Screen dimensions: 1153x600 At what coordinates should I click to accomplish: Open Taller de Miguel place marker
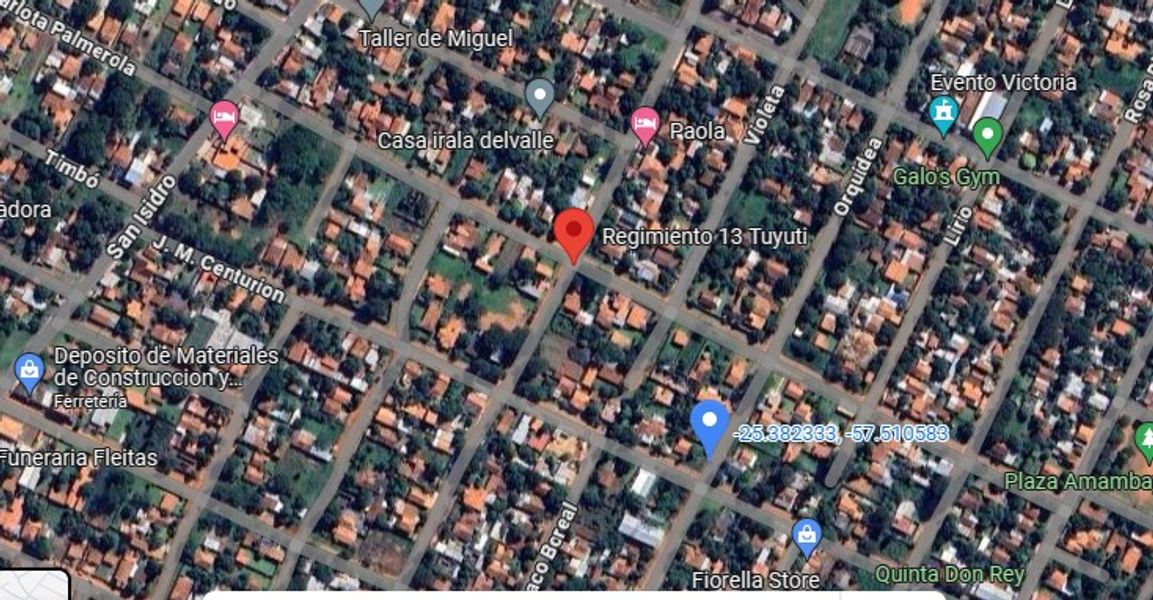click(371, 8)
